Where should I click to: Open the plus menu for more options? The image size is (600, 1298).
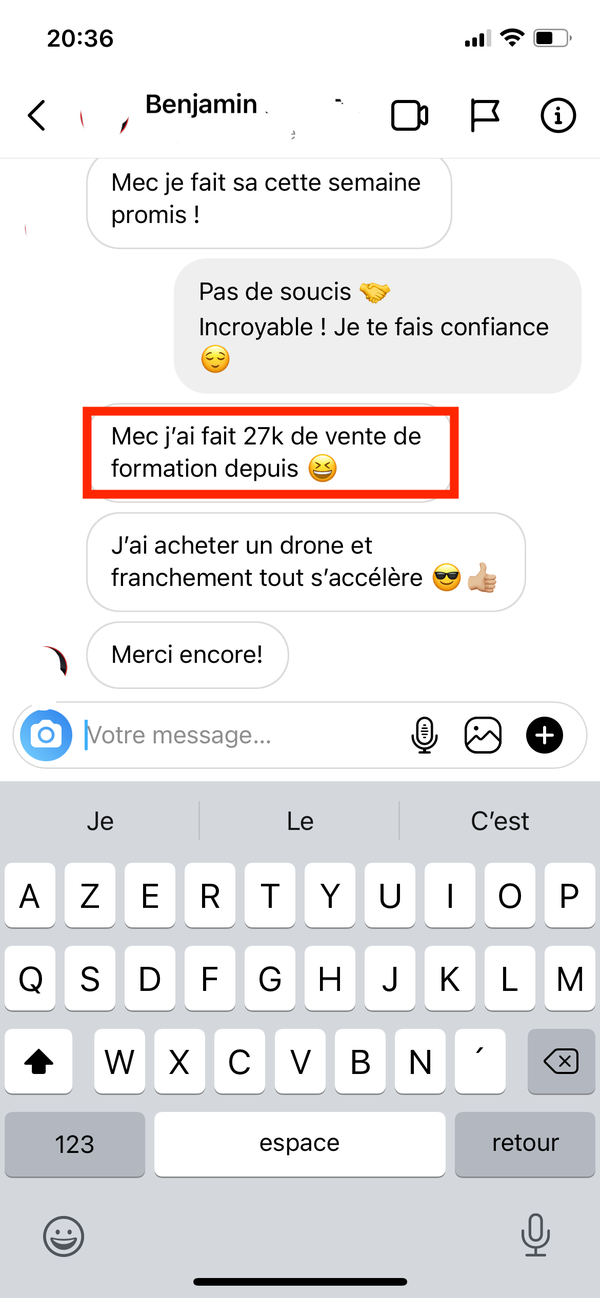tap(545, 736)
